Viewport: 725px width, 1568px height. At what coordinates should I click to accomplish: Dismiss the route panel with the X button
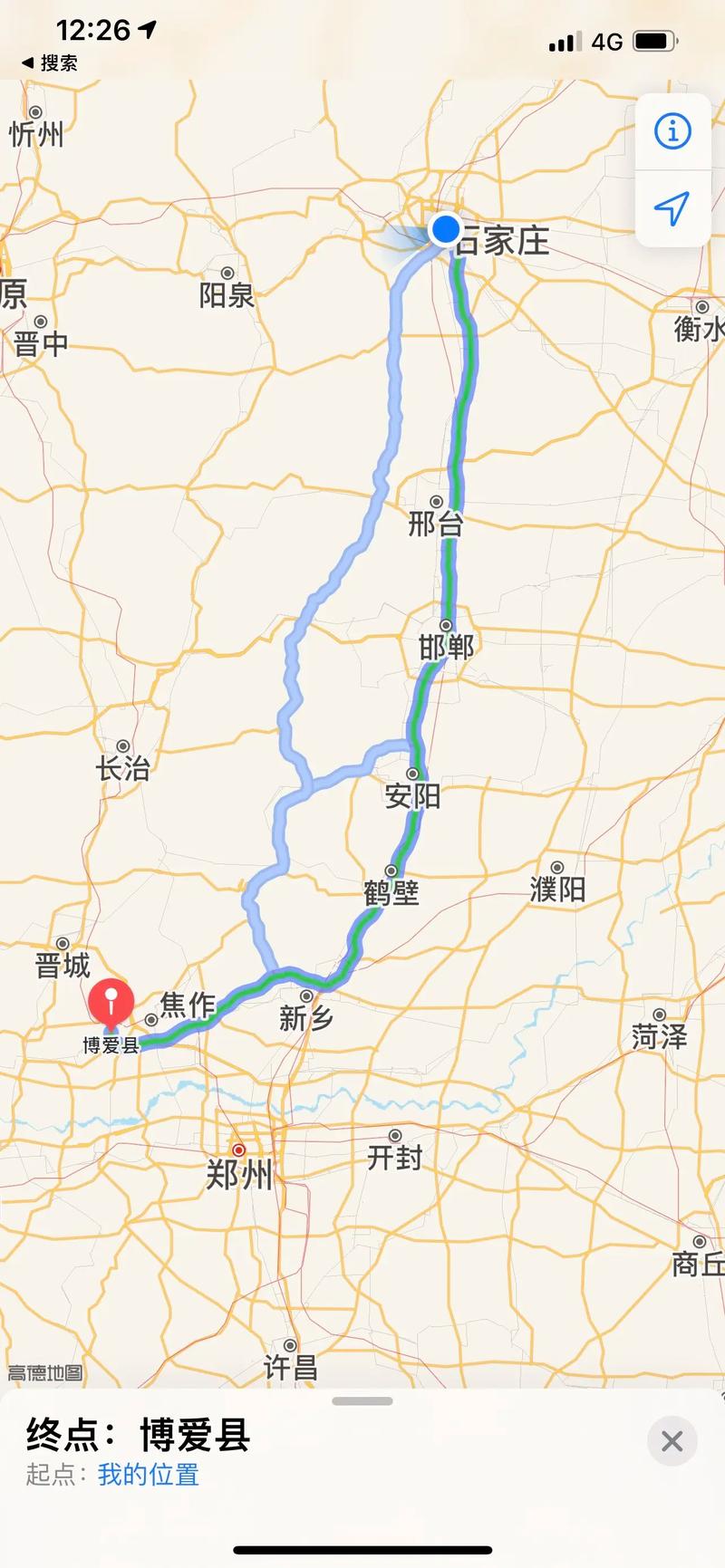(x=672, y=1442)
